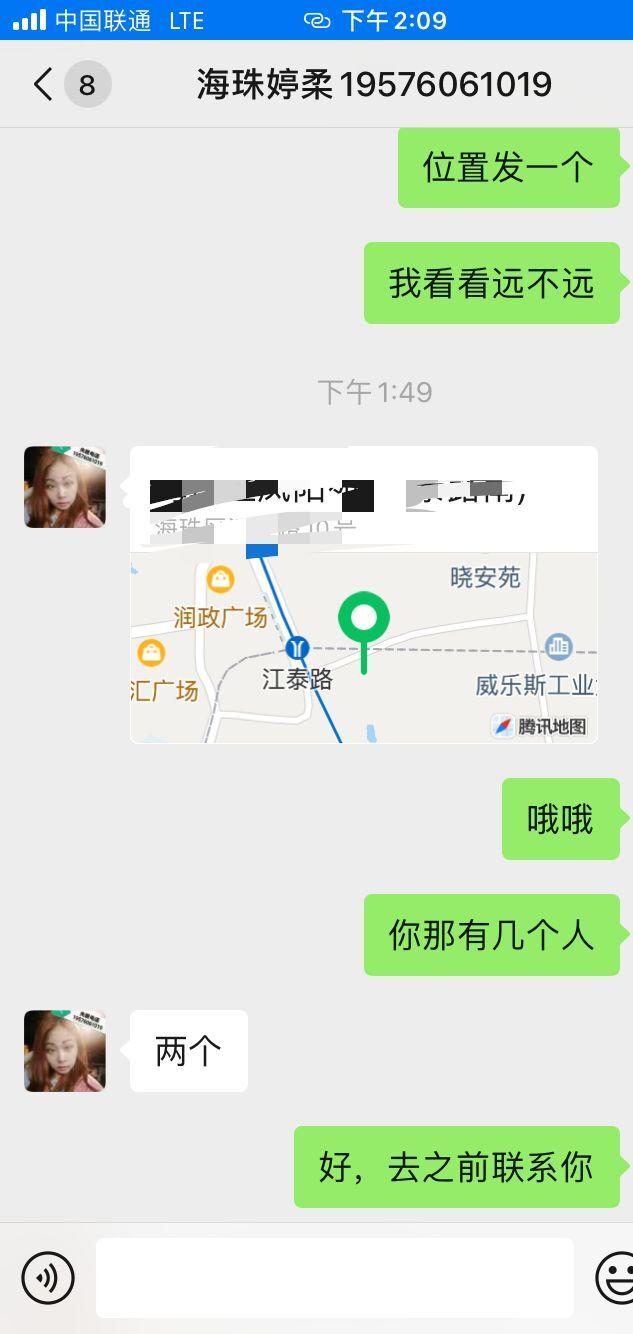Open the emoji picker
Screen dimensions: 633x1334
616,1277
